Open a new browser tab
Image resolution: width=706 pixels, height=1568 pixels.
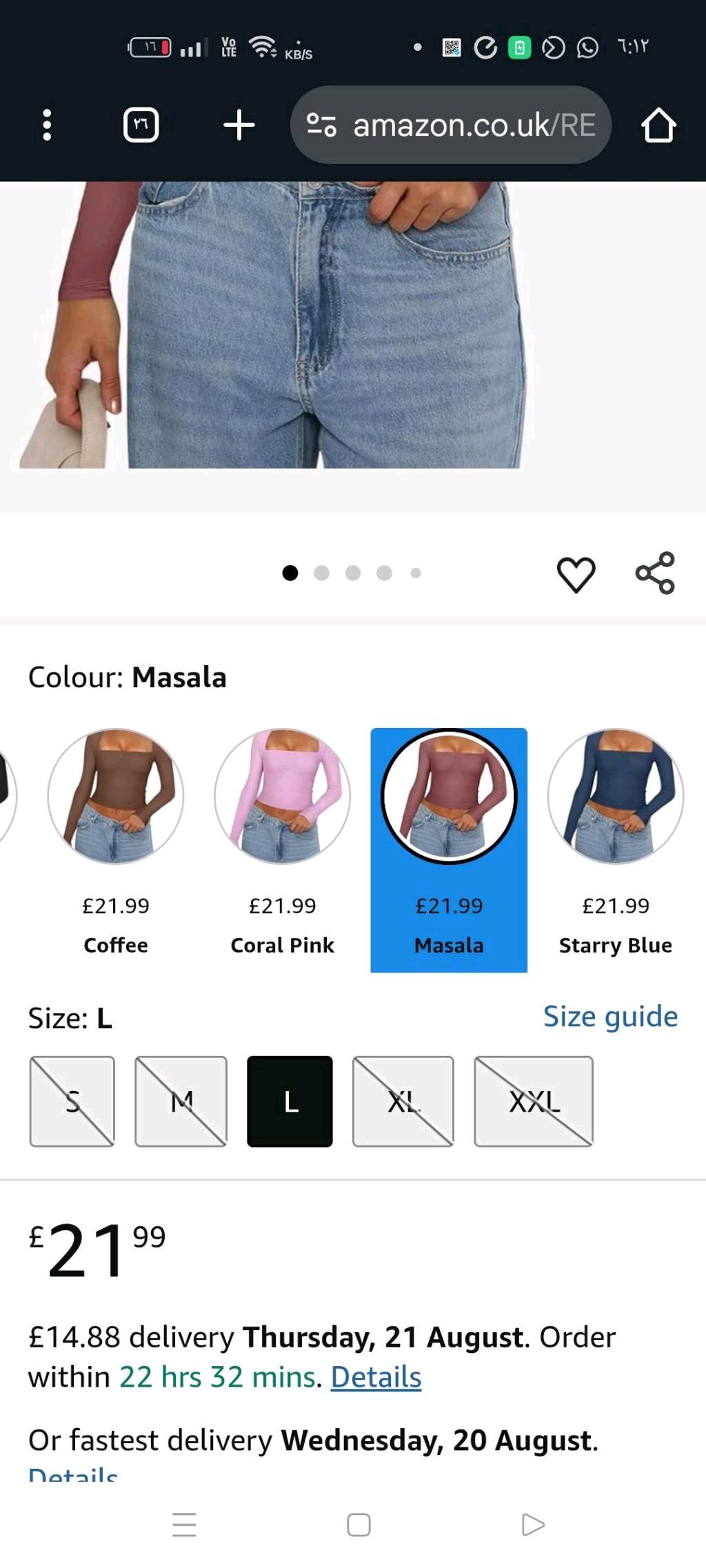239,125
